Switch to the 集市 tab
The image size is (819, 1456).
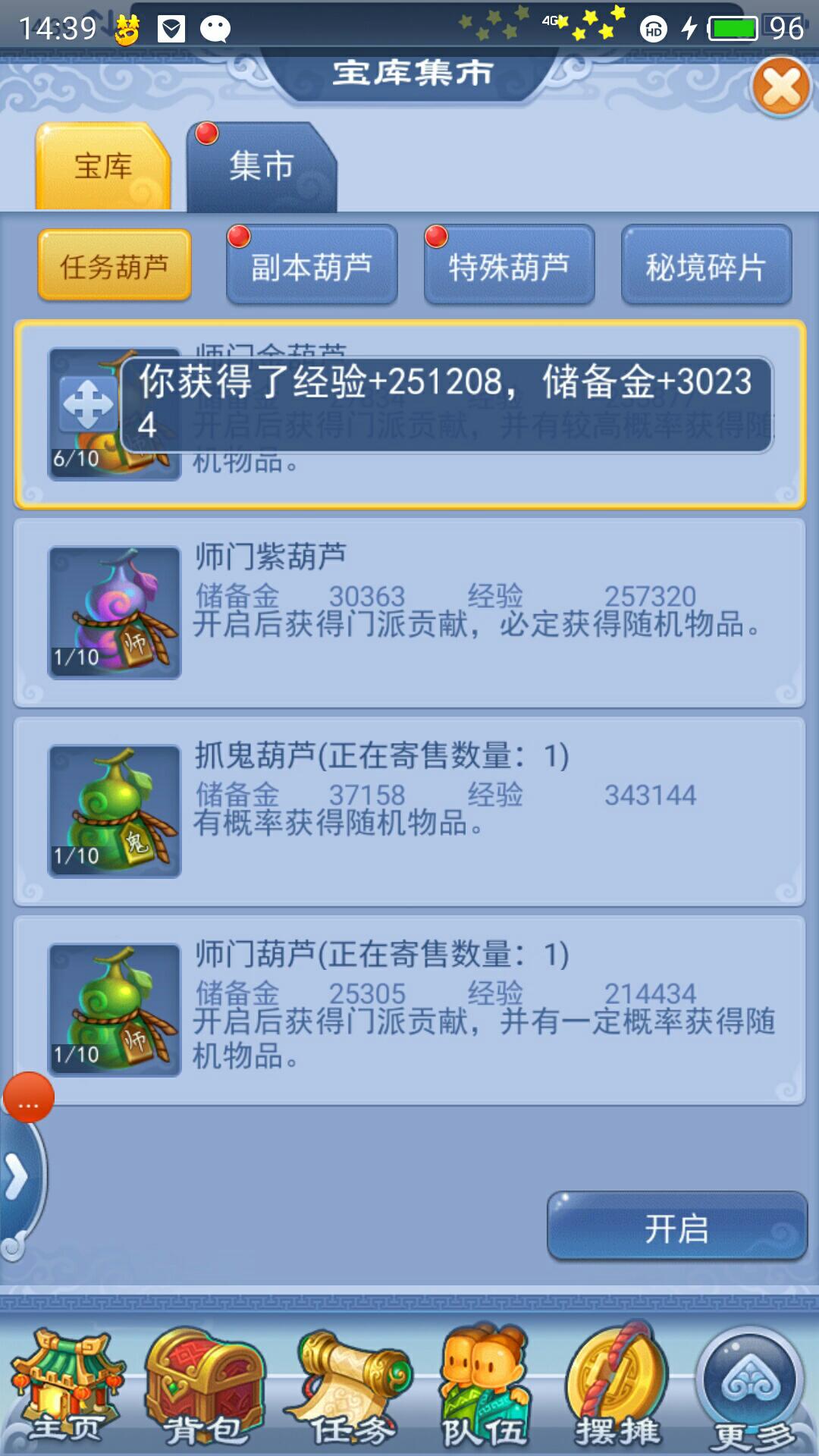261,167
